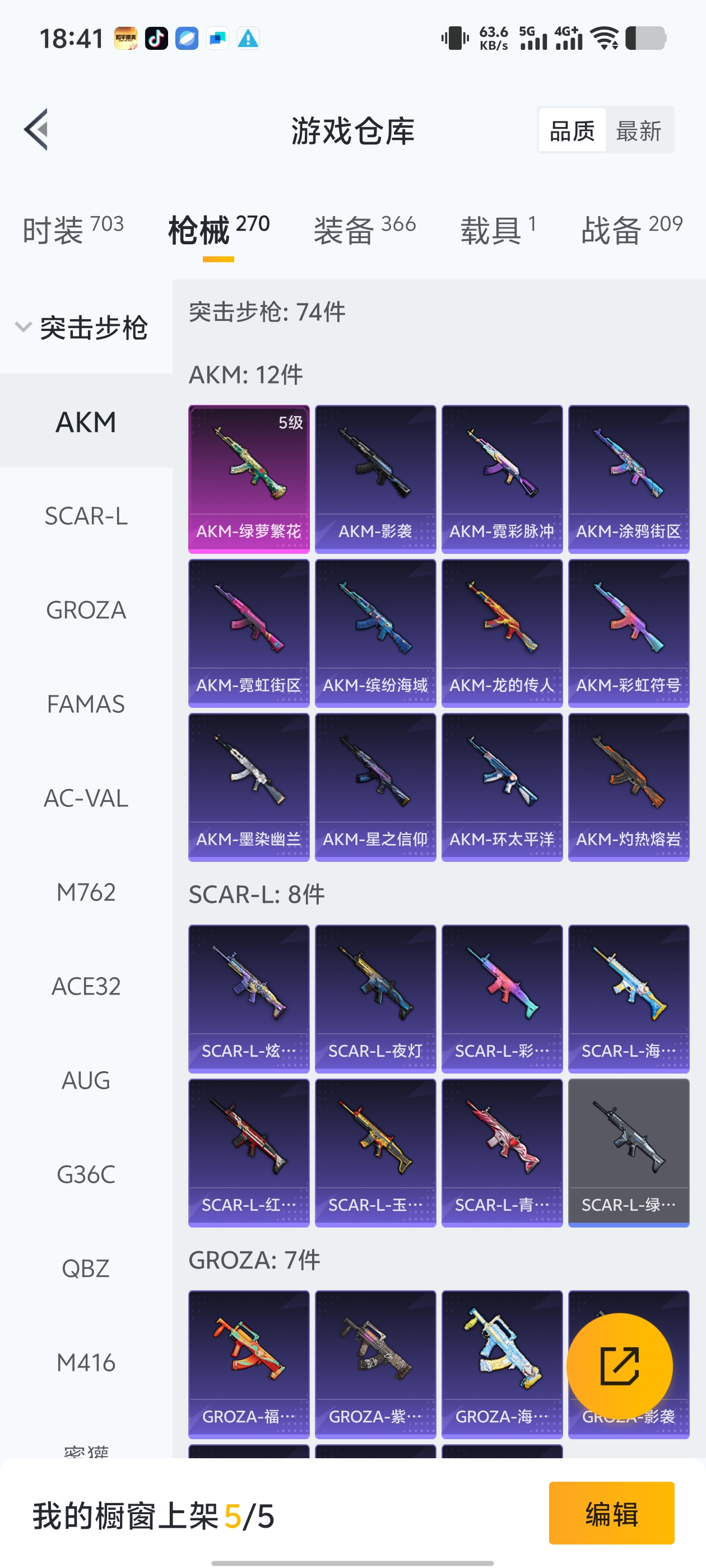The image size is (706, 1568).
Task: Switch to the 装备 tab
Action: coord(364,230)
